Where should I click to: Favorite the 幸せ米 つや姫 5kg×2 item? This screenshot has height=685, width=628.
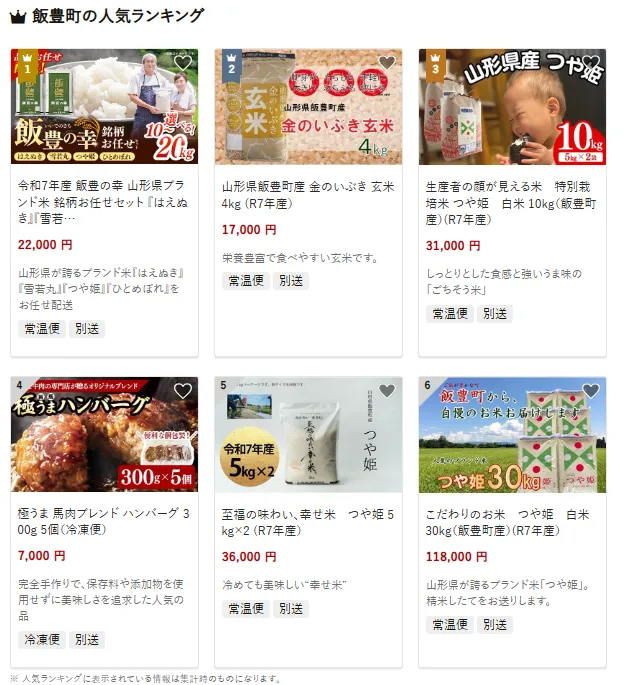click(x=387, y=391)
